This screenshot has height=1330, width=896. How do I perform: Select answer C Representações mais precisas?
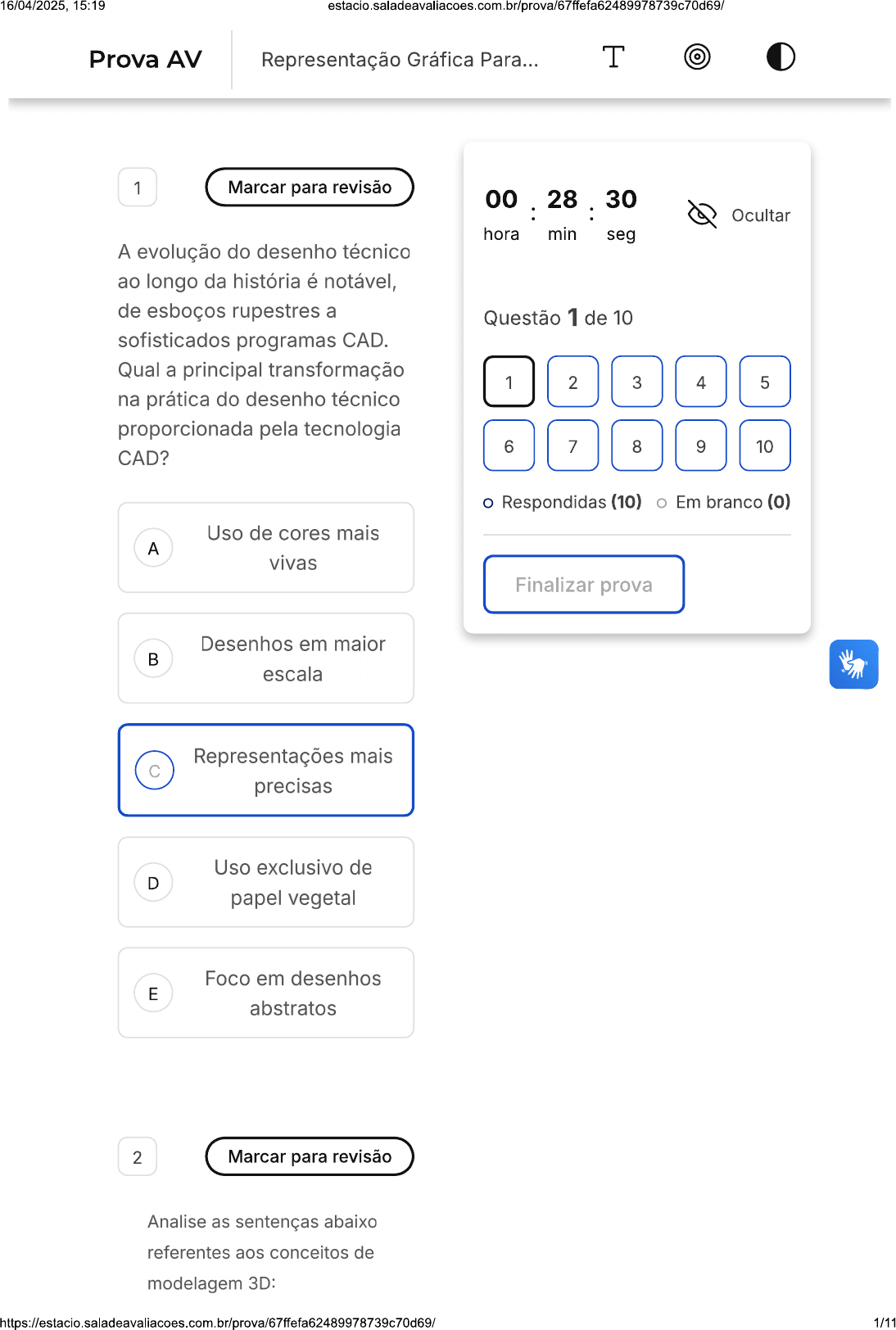(x=266, y=771)
